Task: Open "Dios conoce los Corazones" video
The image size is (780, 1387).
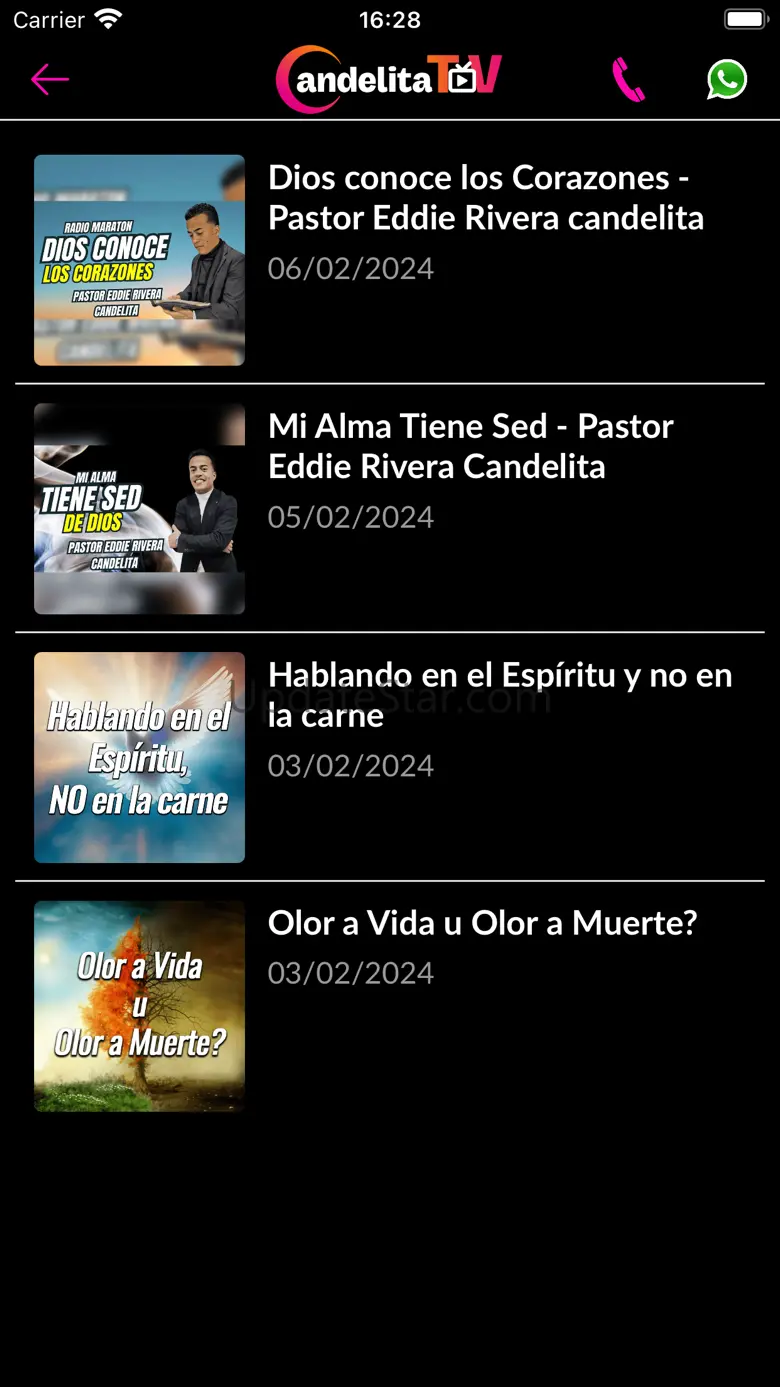Action: 485,198
